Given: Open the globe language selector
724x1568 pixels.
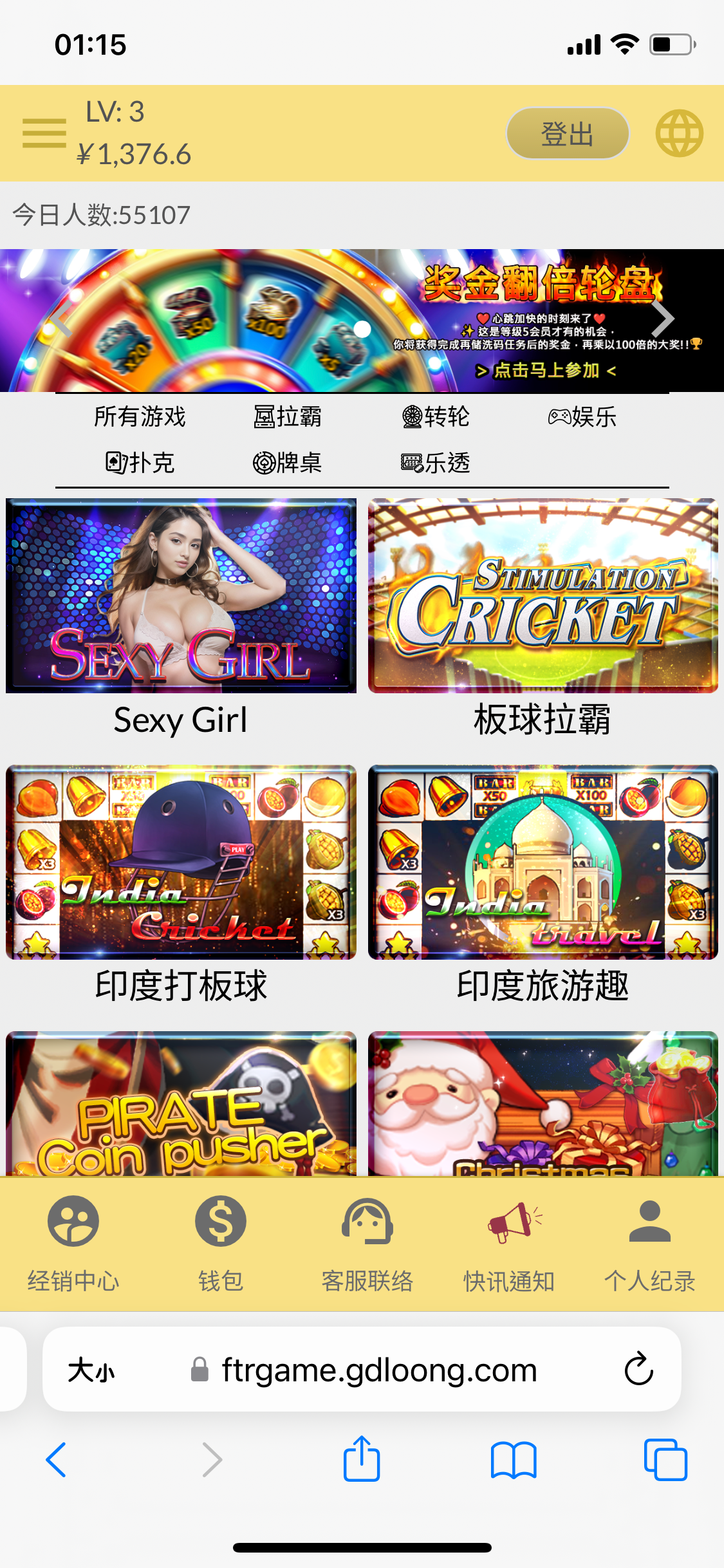Looking at the screenshot, I should coord(679,133).
